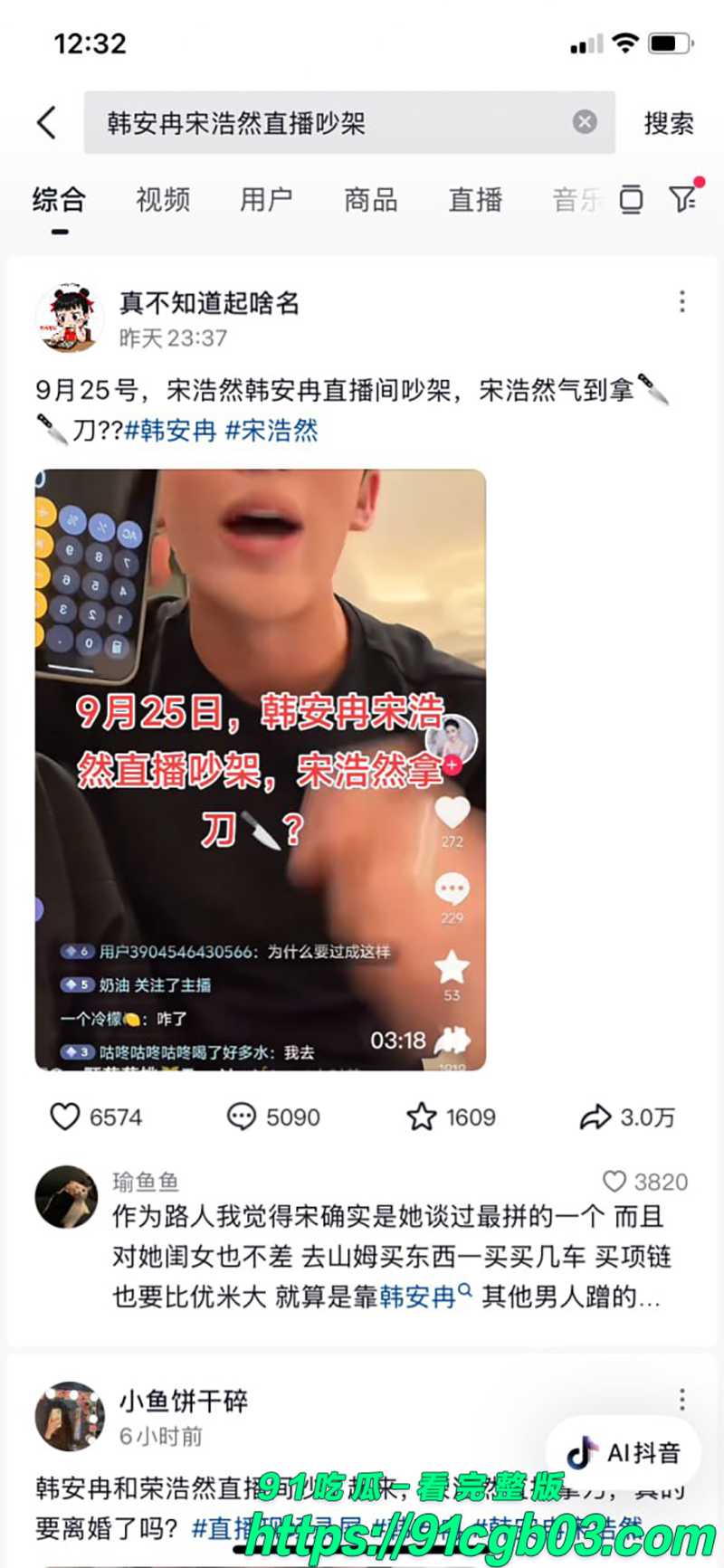Open 真不知道起啥名's profile avatar
Screen dimensions: 724x1568
click(70, 318)
